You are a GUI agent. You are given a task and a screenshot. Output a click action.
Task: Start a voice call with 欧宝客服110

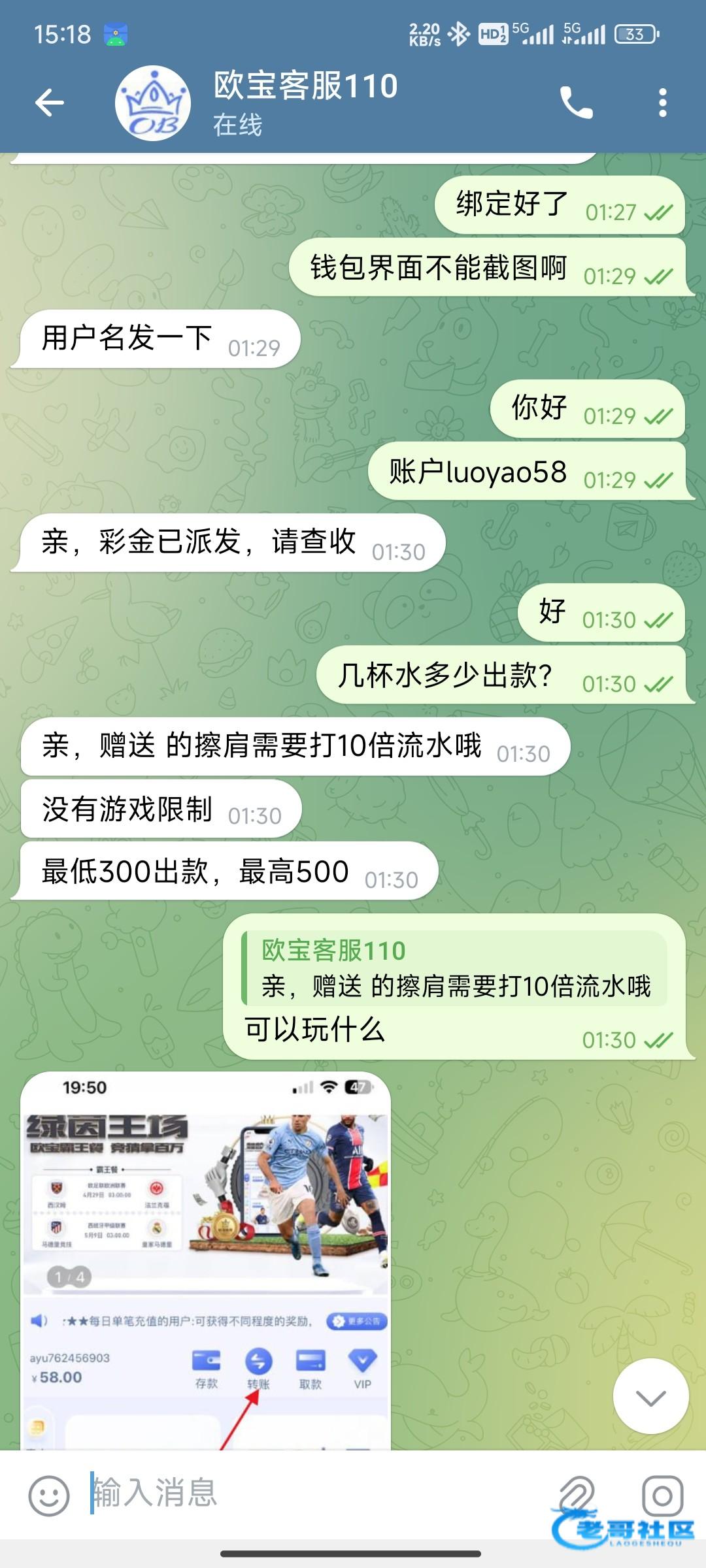[576, 103]
